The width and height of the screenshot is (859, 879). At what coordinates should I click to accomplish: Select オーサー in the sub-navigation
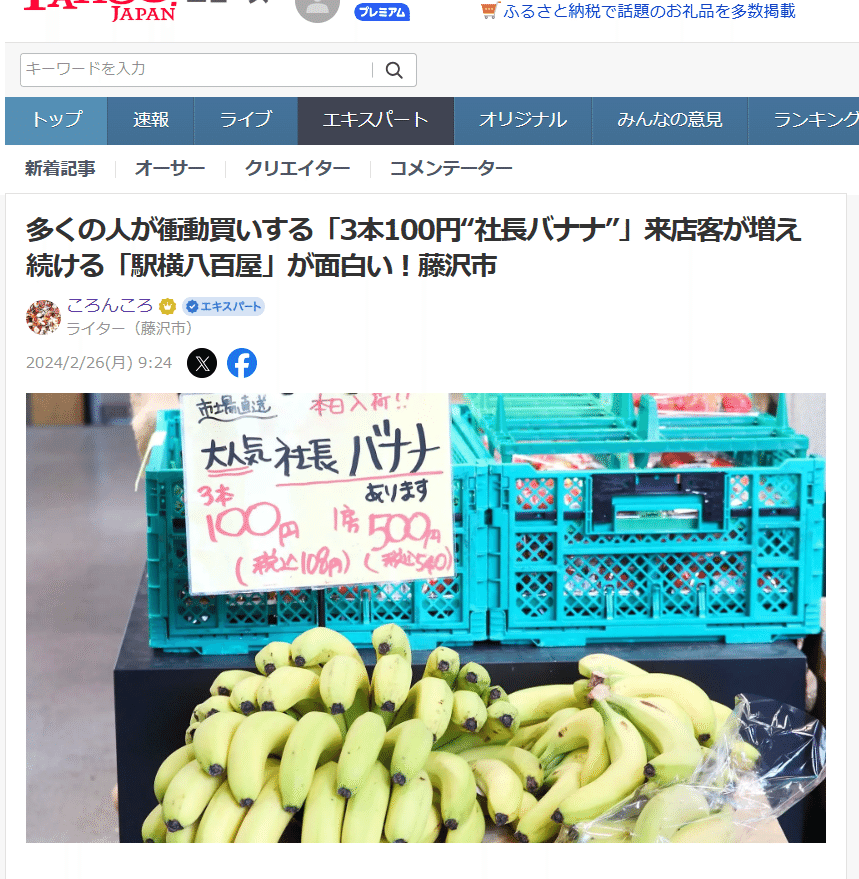(169, 169)
